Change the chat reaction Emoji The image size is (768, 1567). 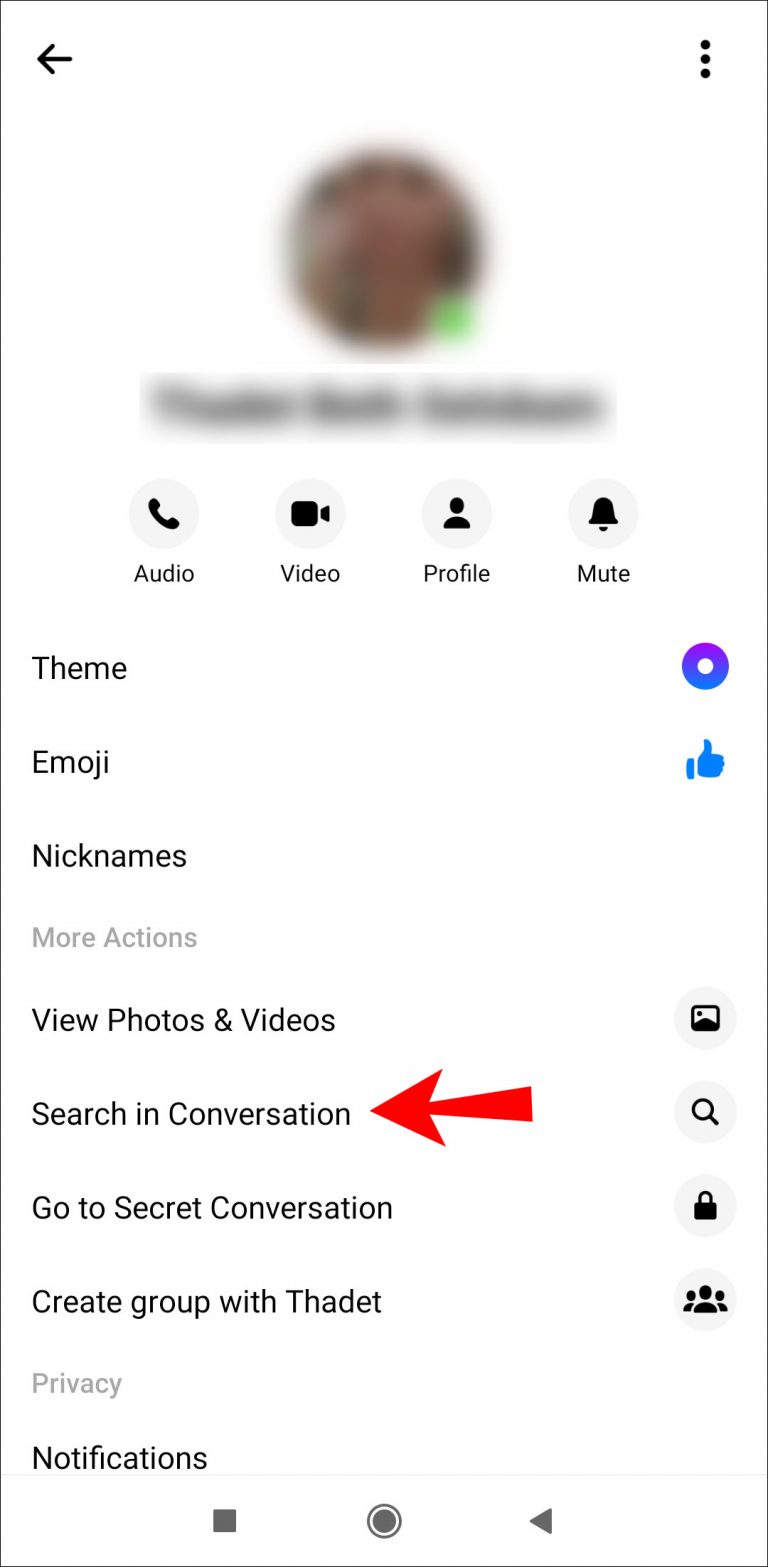tap(70, 762)
